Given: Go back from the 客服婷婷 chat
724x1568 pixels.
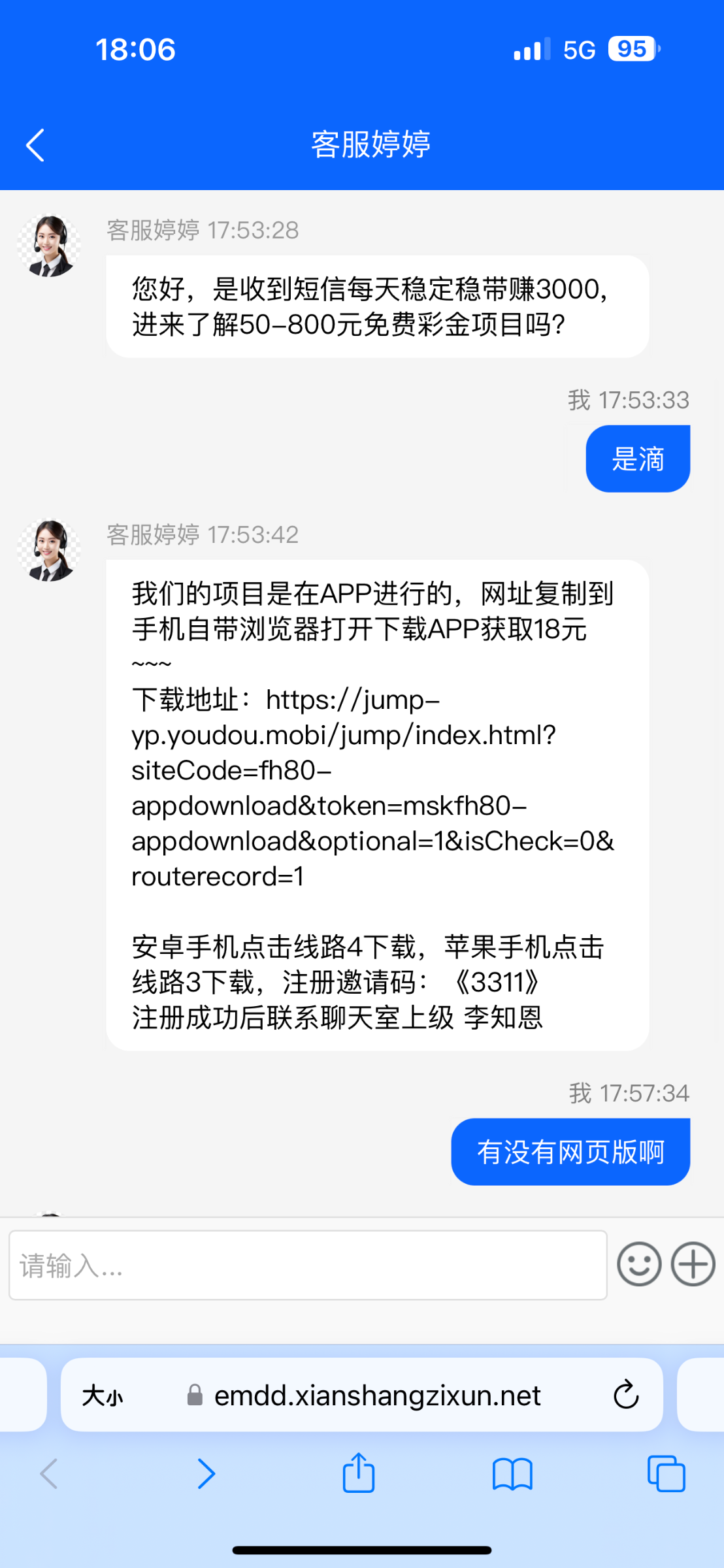Looking at the screenshot, I should [35, 145].
